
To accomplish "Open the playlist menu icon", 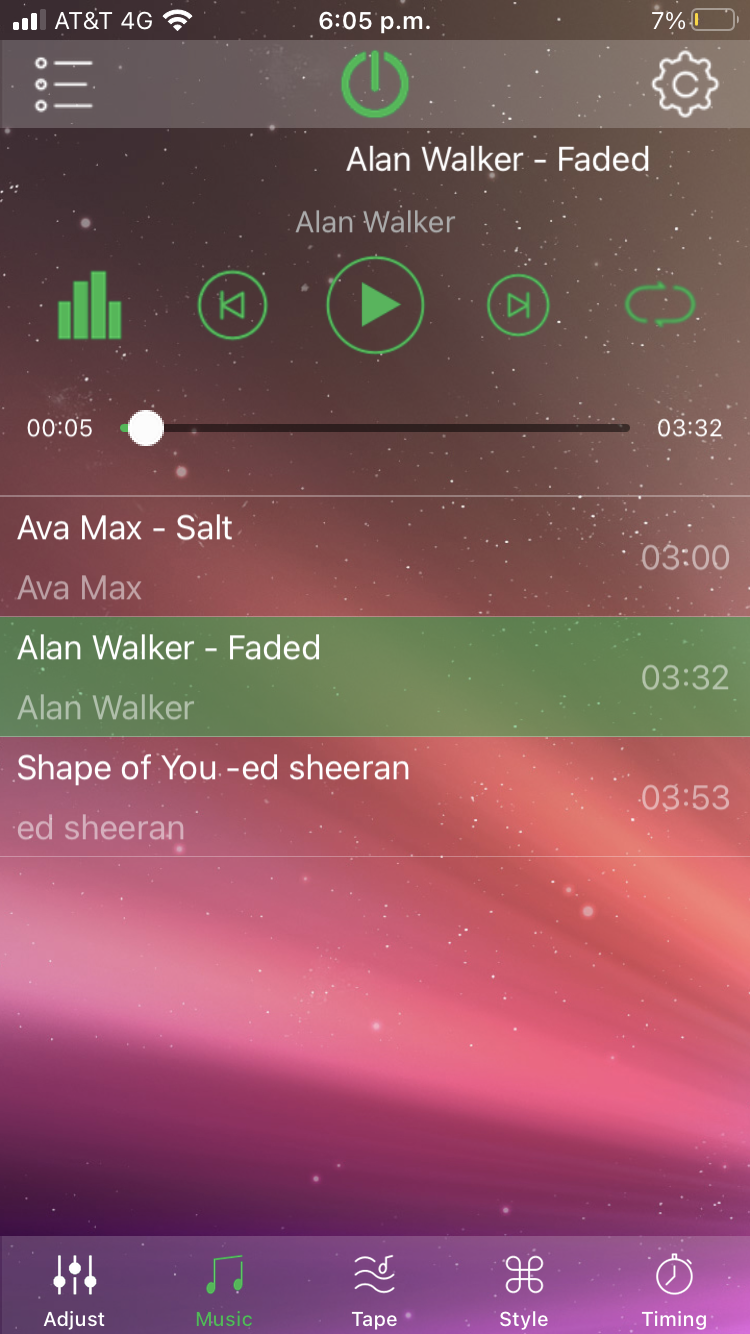I will point(64,85).
